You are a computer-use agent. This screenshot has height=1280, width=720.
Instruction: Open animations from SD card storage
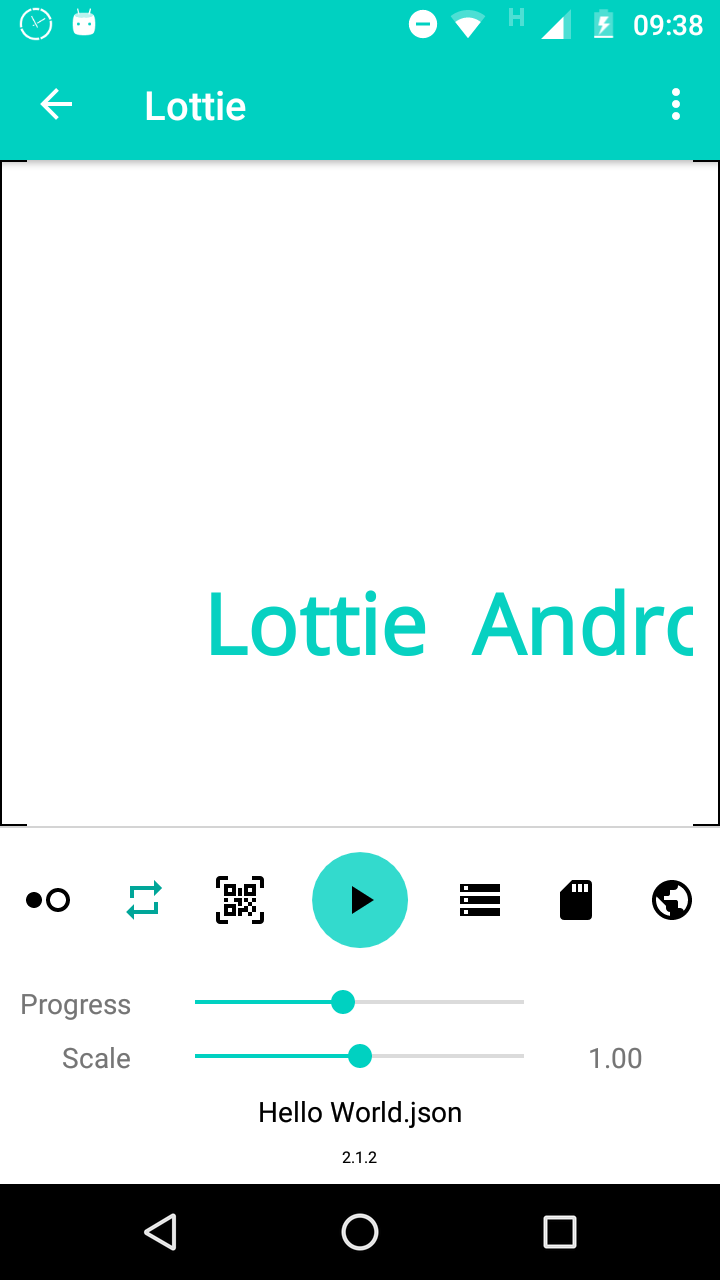[576, 900]
